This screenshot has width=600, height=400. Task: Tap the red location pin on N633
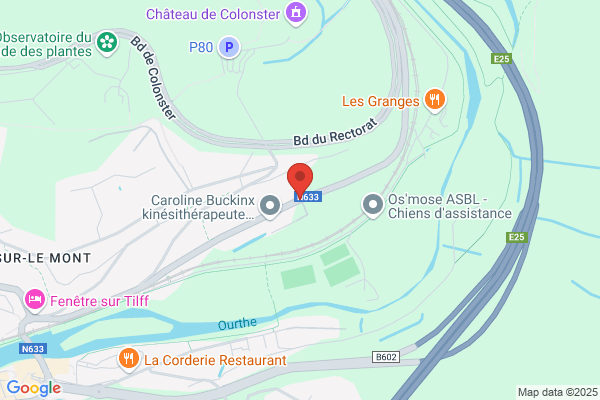pyautogui.click(x=300, y=180)
